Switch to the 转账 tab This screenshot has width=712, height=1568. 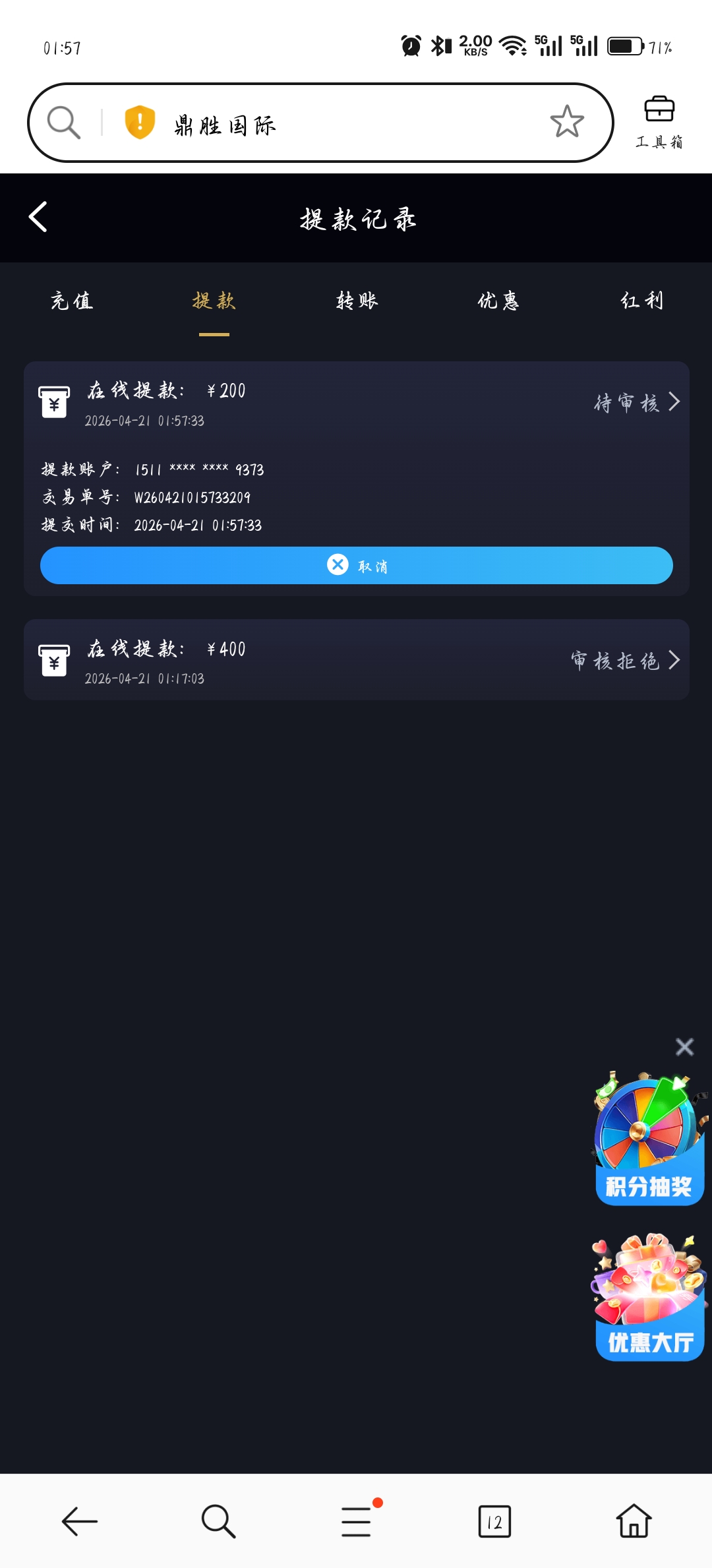coord(356,302)
